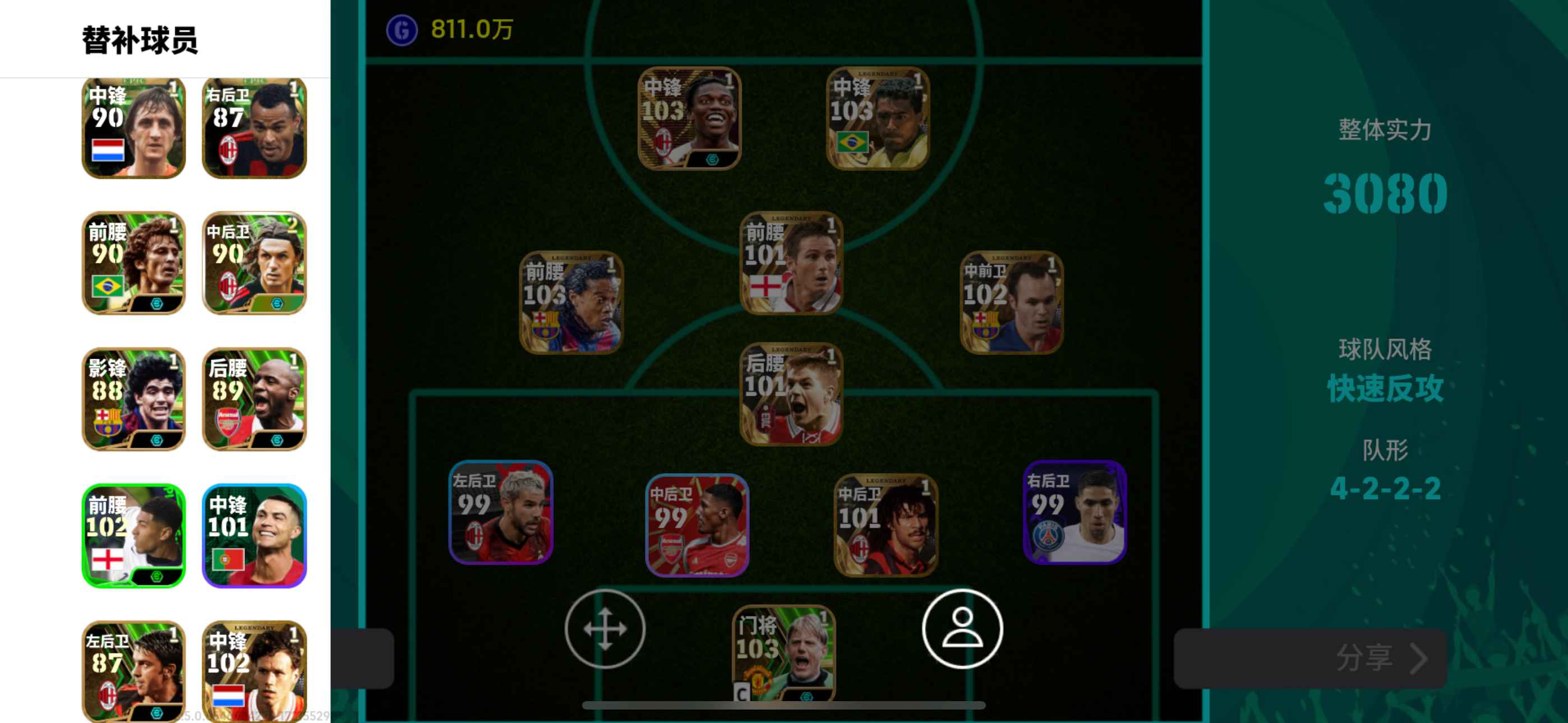The height and width of the screenshot is (723, 1568).
Task: Tap the 中后卫 99 Arsenal card
Action: pyautogui.click(x=697, y=525)
